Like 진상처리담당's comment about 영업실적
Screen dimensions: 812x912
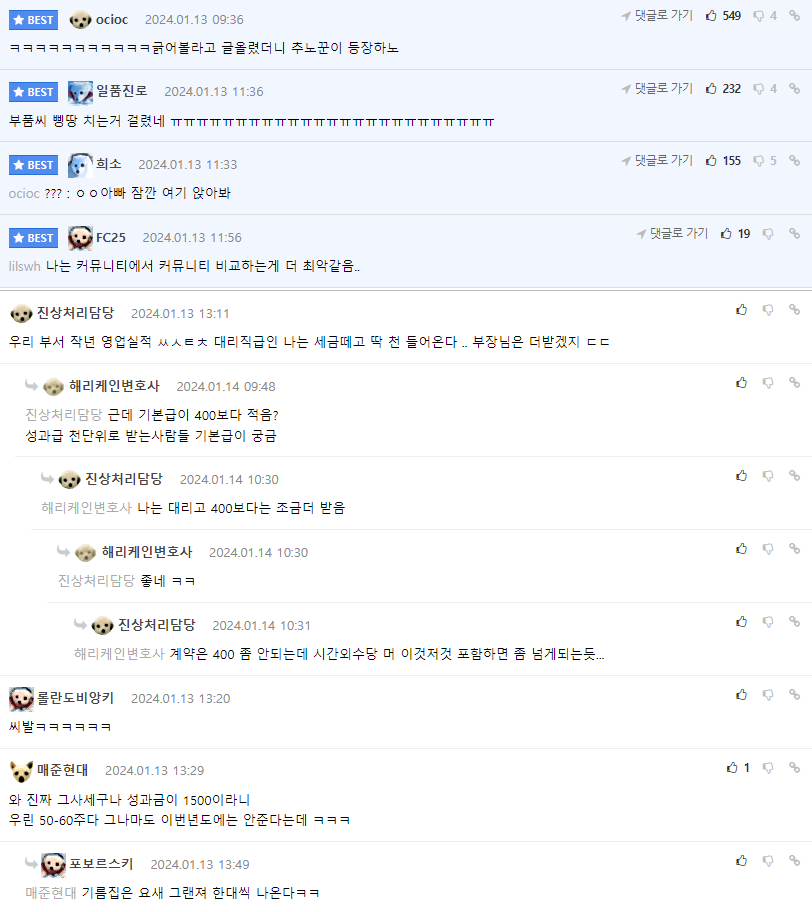(x=741, y=310)
